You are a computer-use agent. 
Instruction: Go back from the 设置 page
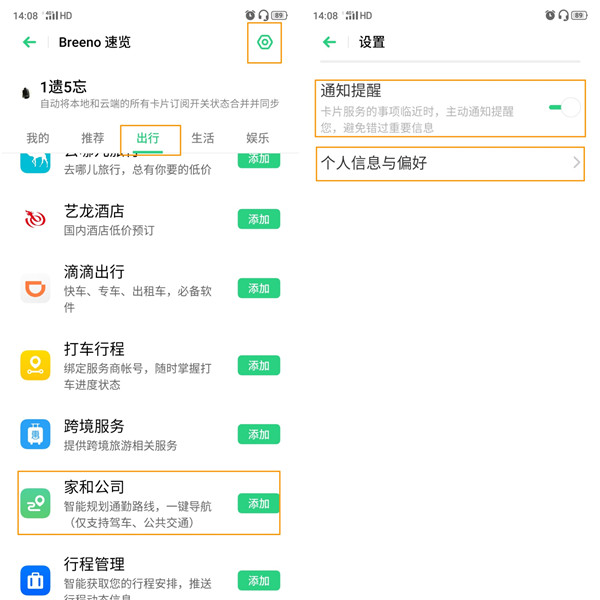330,42
